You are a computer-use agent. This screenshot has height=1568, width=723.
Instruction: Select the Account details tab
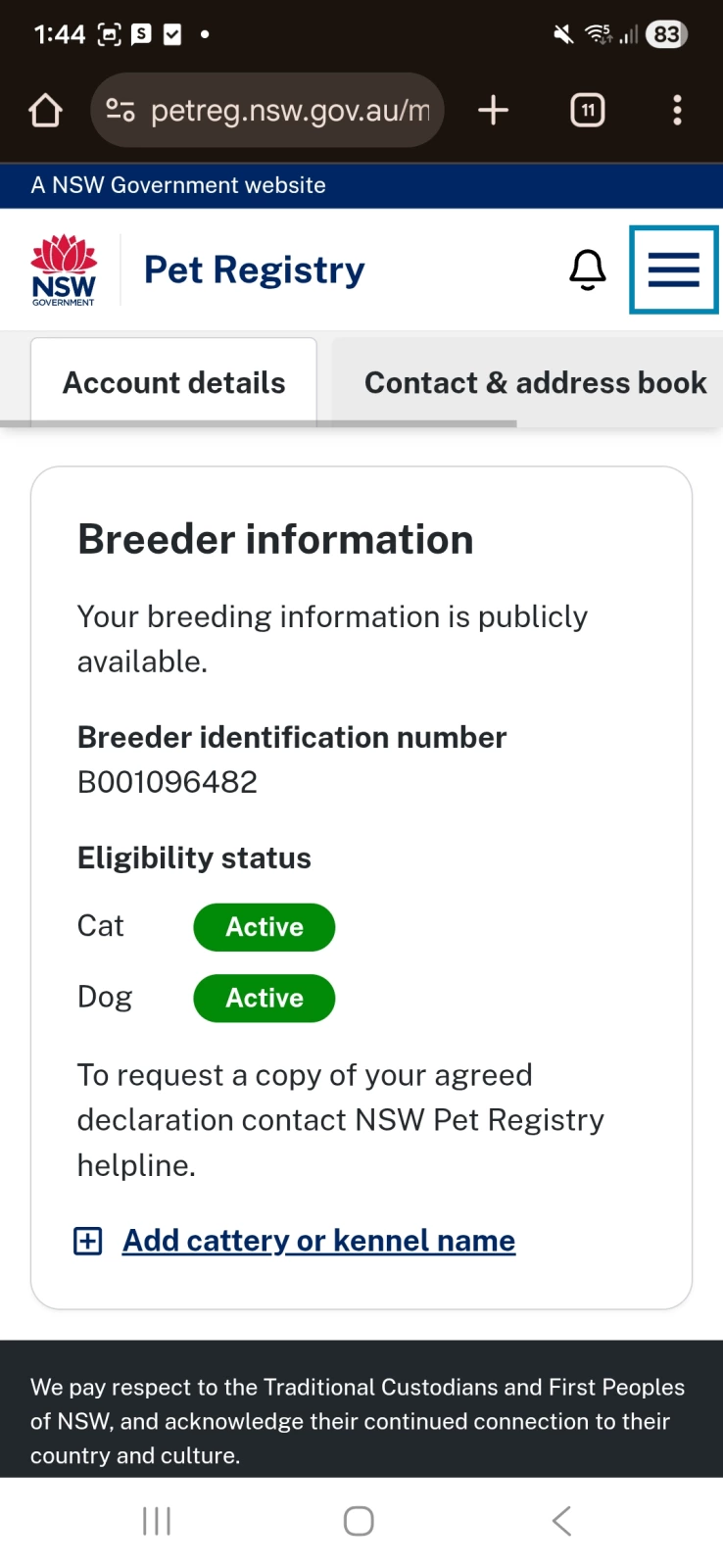click(174, 383)
